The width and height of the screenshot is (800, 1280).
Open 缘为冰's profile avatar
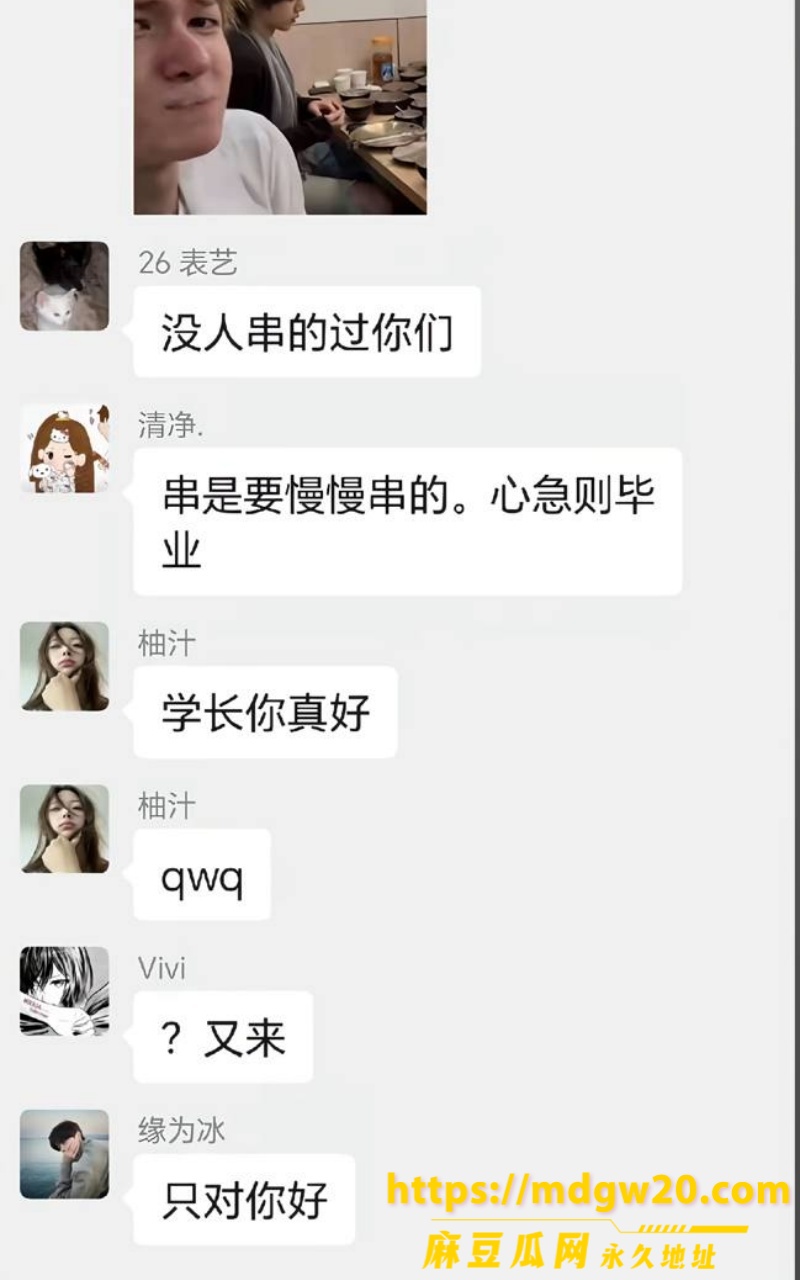point(65,1154)
